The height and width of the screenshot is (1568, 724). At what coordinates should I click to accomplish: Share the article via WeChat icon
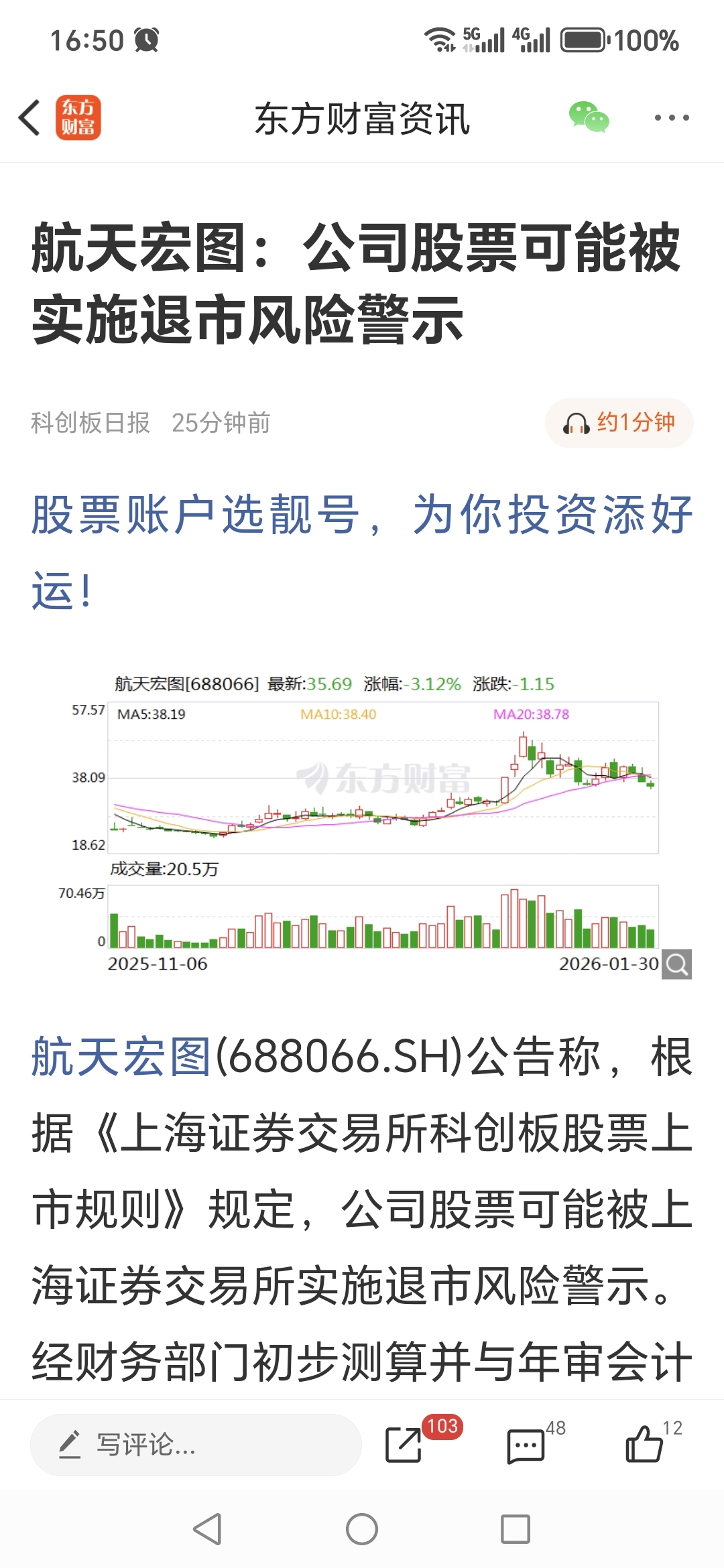tap(589, 118)
